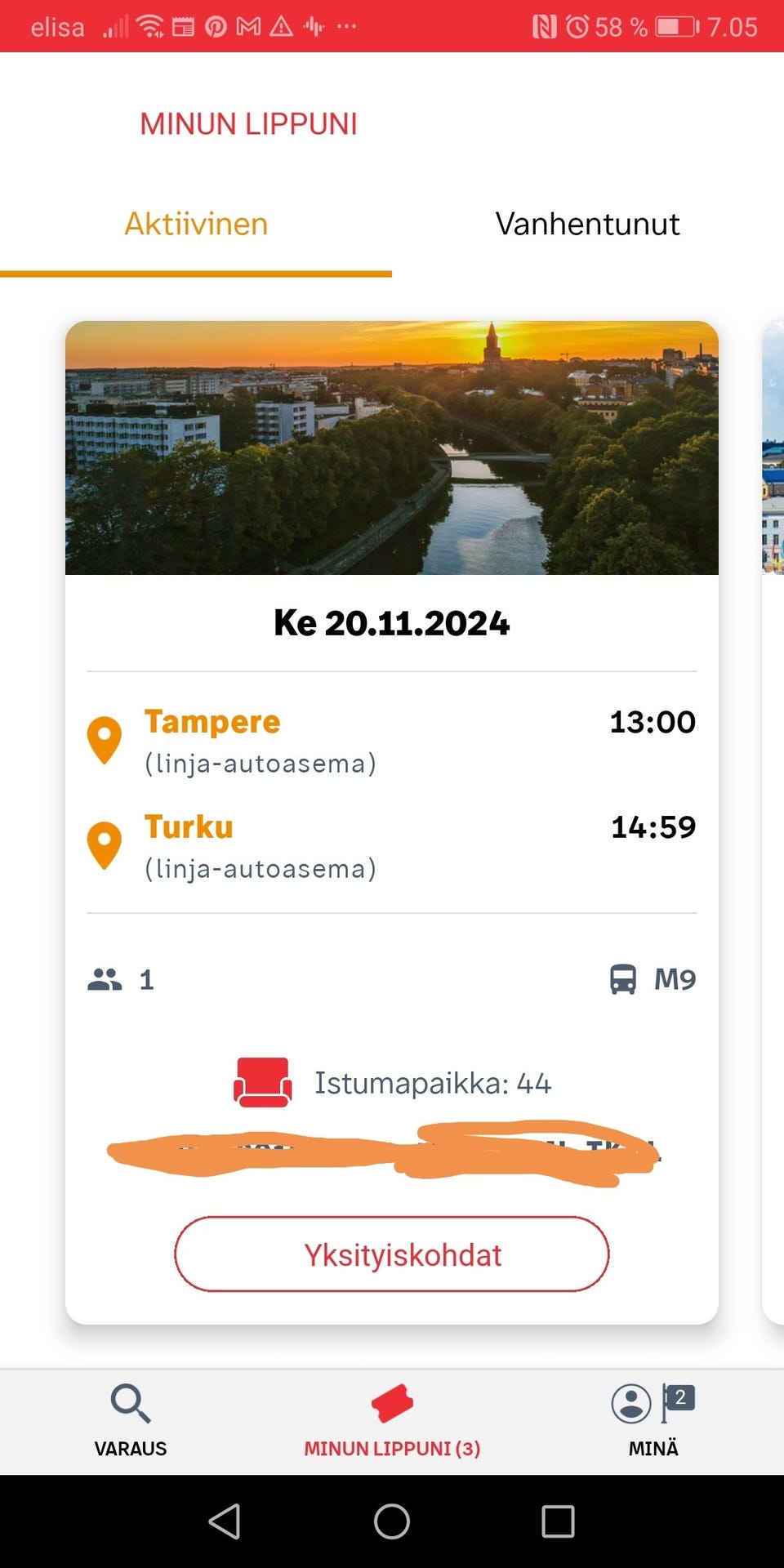
Task: Tap the red ticket icon for MINUN LIPPUNI
Action: tap(393, 1398)
